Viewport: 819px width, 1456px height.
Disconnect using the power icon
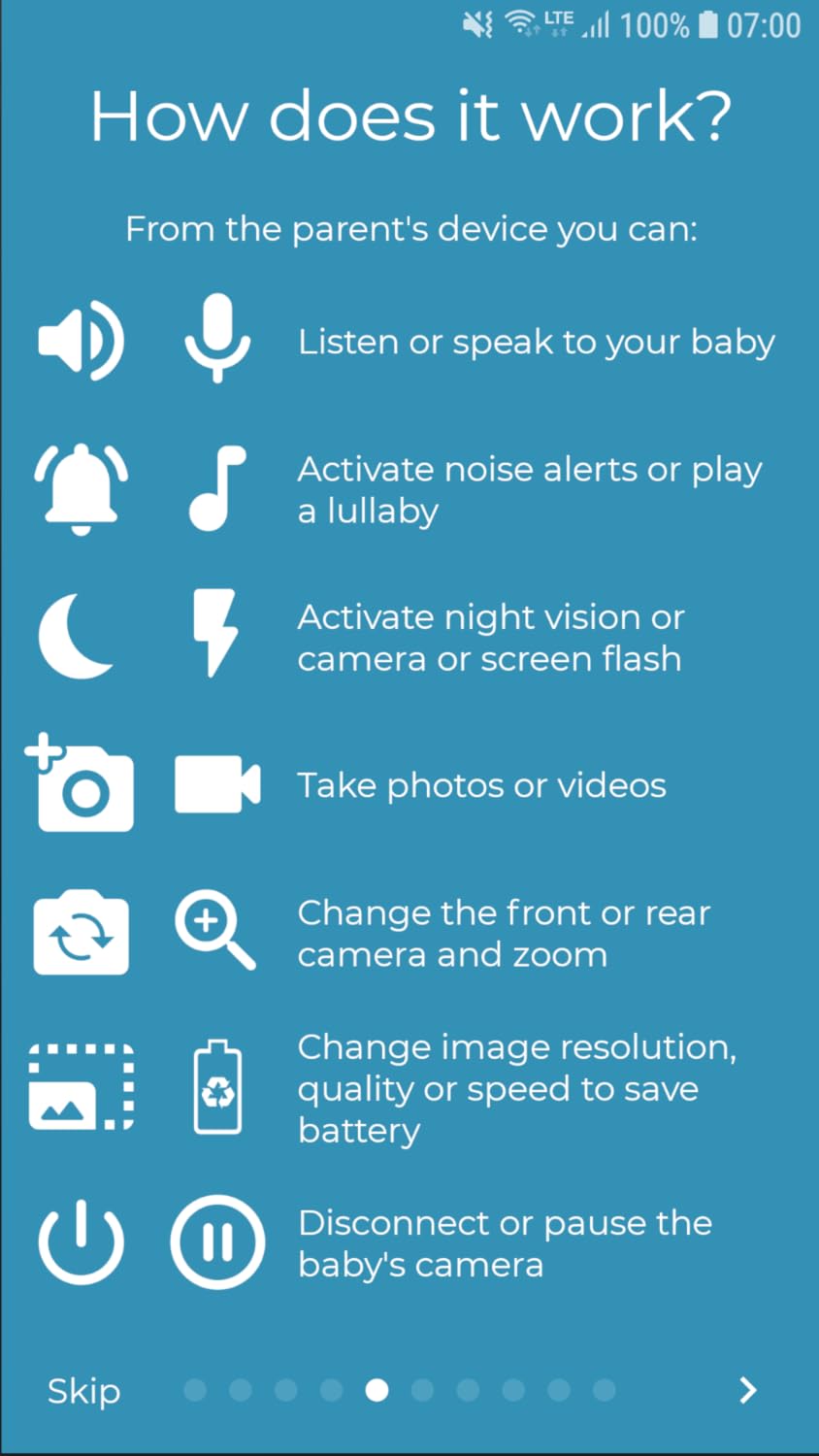[81, 1242]
